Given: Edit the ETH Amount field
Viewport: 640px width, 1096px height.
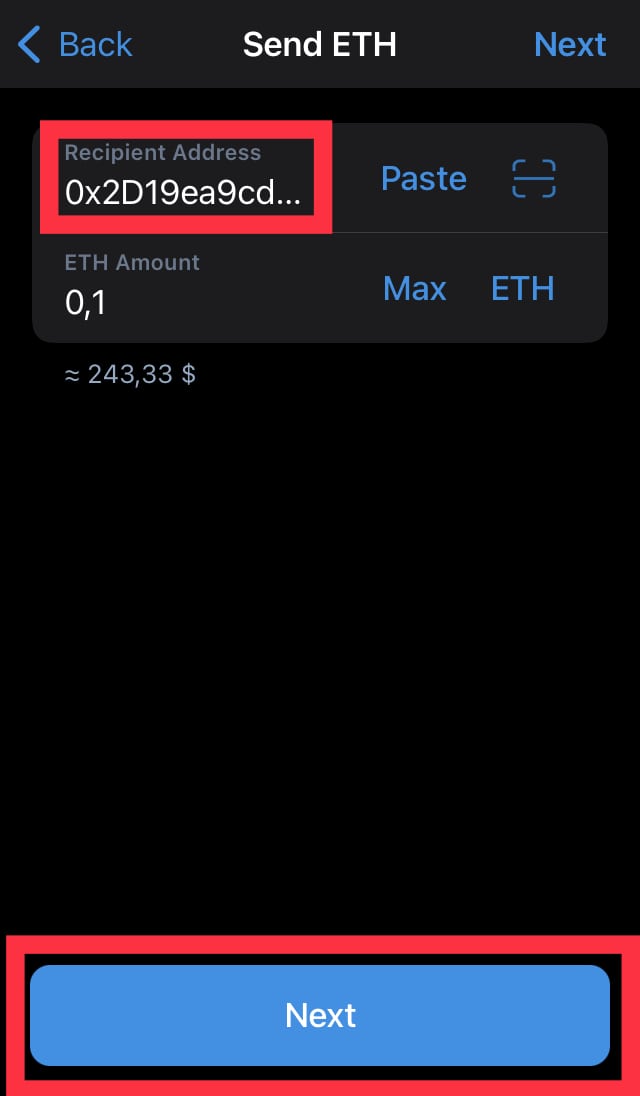Looking at the screenshot, I should coord(203,287).
